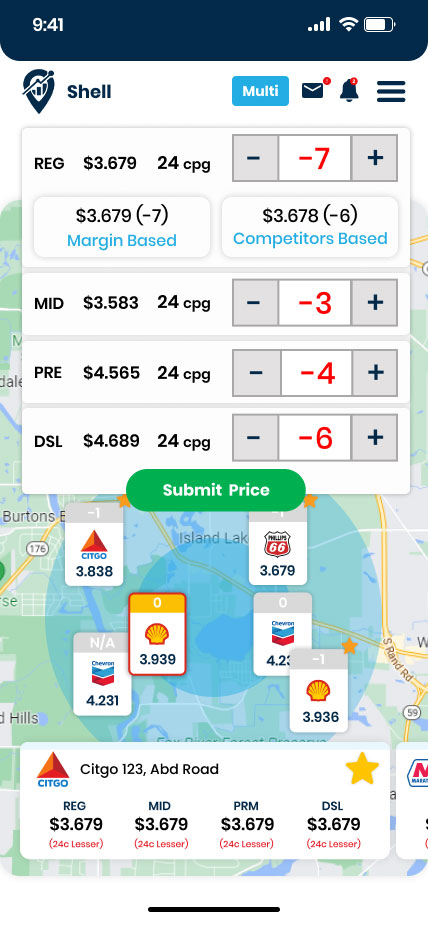Increase the DSL price adjustment
This screenshot has width=428, height=926.
375,438
